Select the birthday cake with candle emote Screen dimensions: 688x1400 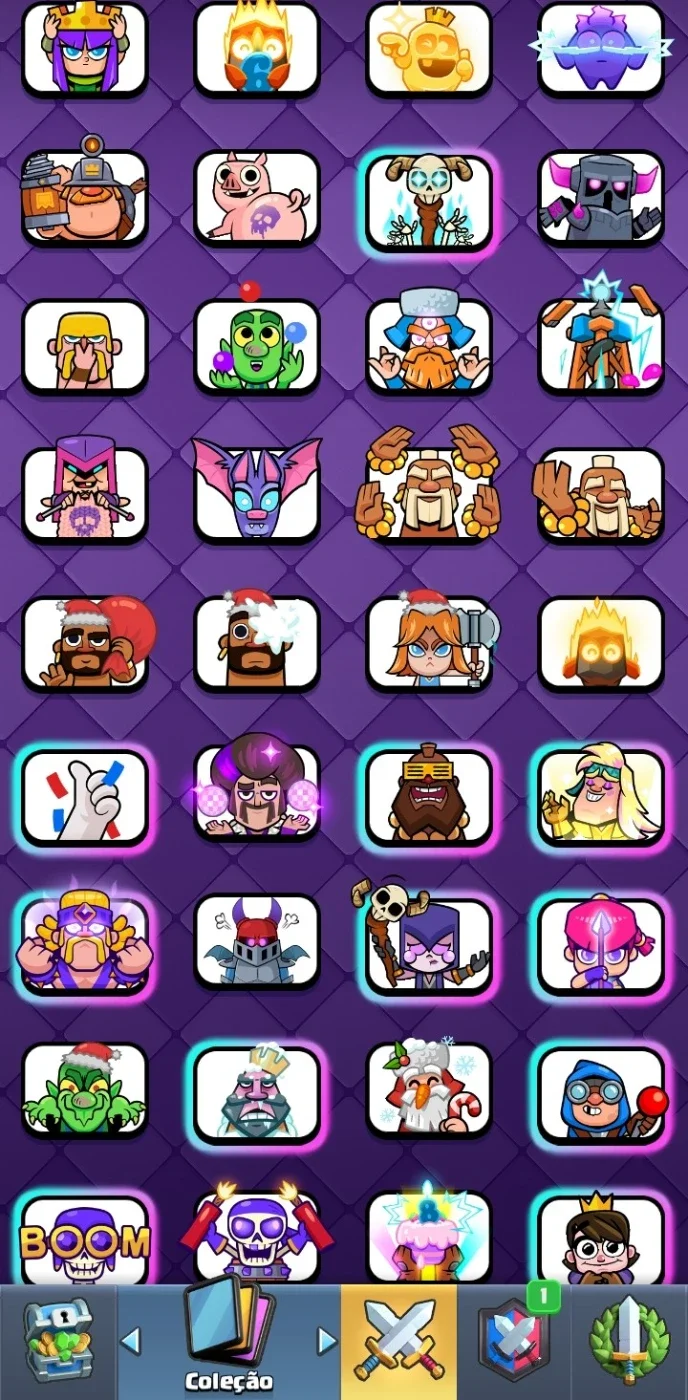tap(429, 1236)
